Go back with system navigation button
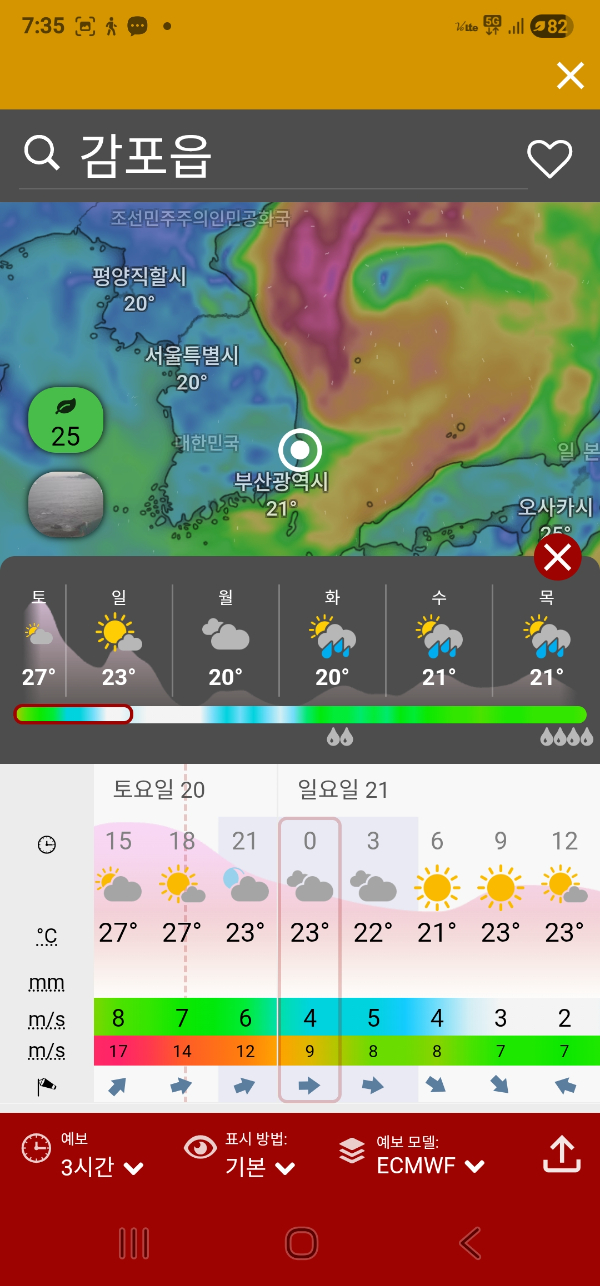The height and width of the screenshot is (1286, 600). (470, 1243)
